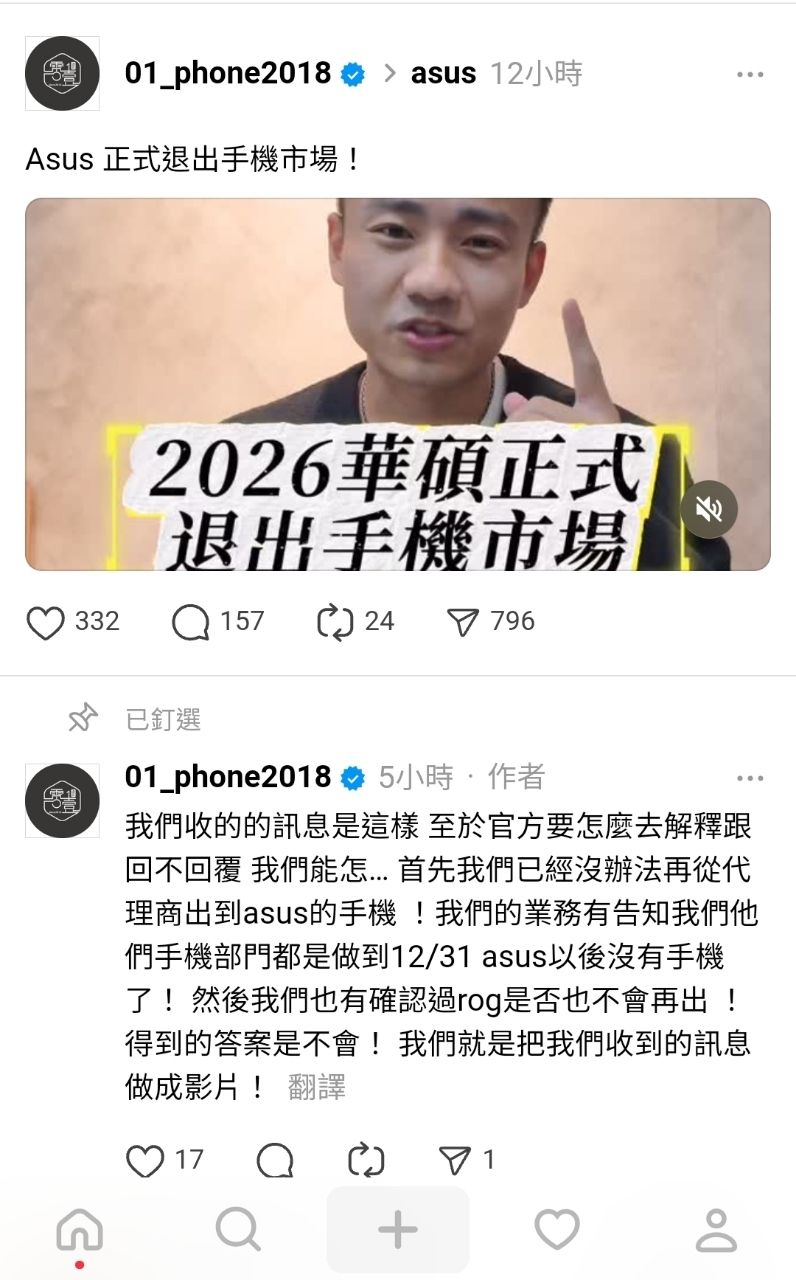Like the pinned author reply
796x1280 pixels.
146,1160
